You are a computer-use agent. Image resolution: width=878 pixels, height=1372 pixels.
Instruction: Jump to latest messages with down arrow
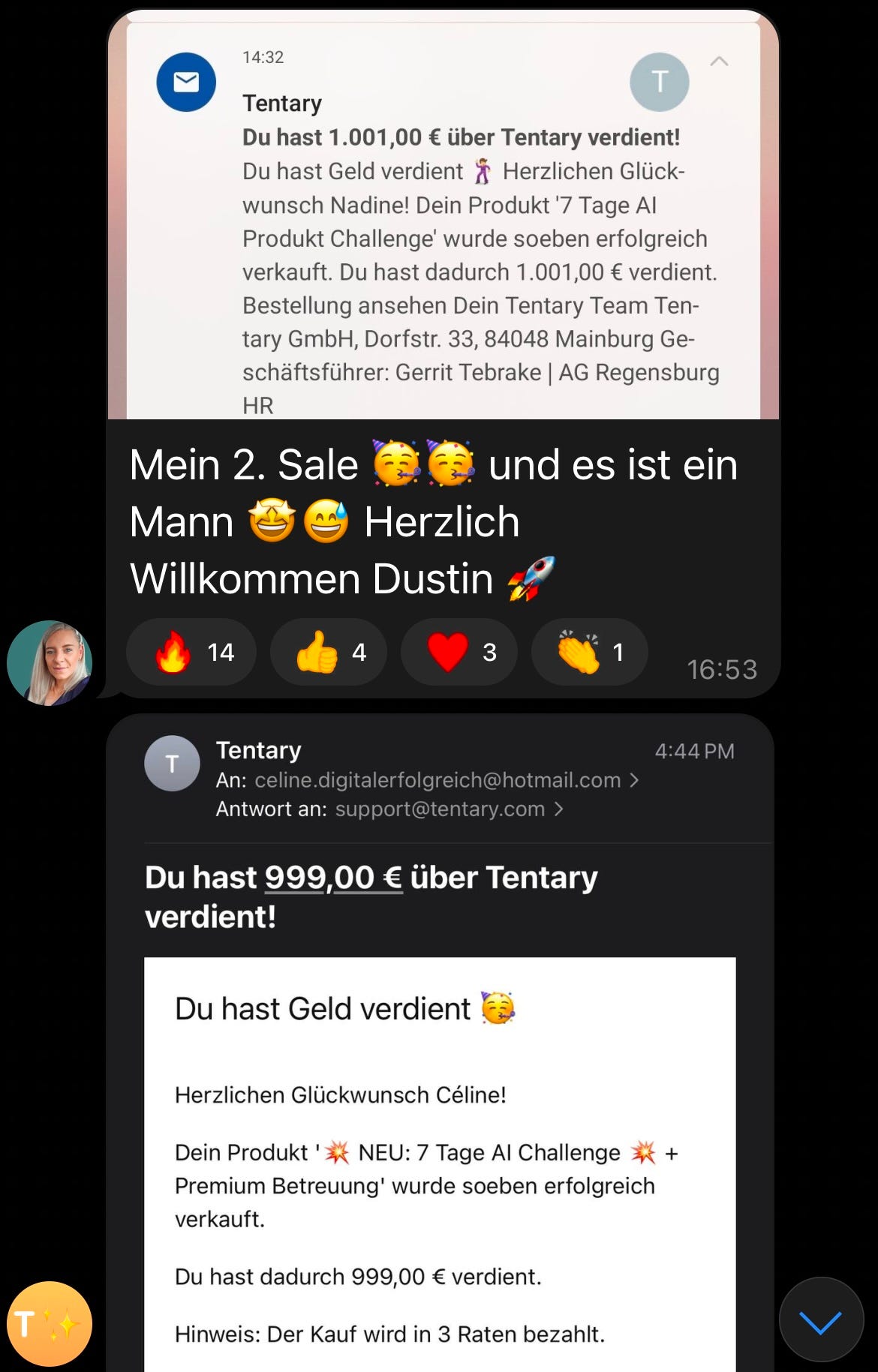[x=821, y=1319]
